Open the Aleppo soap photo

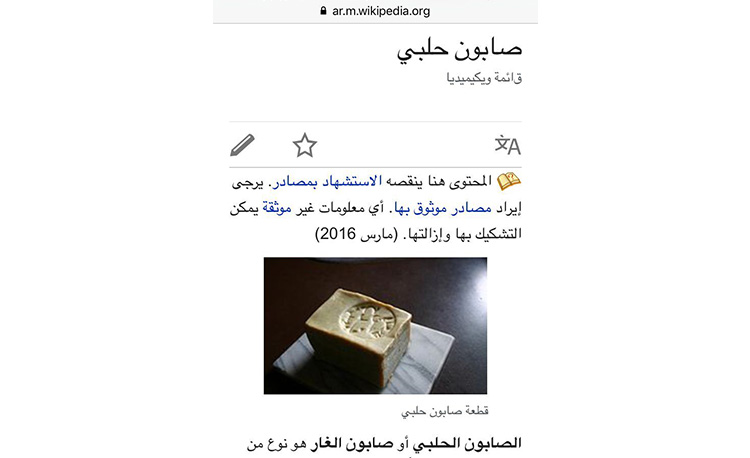coord(375,326)
